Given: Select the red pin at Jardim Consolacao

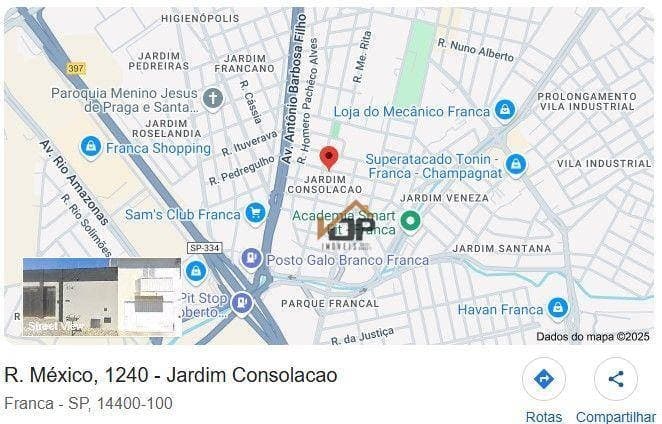Looking at the screenshot, I should tap(328, 158).
